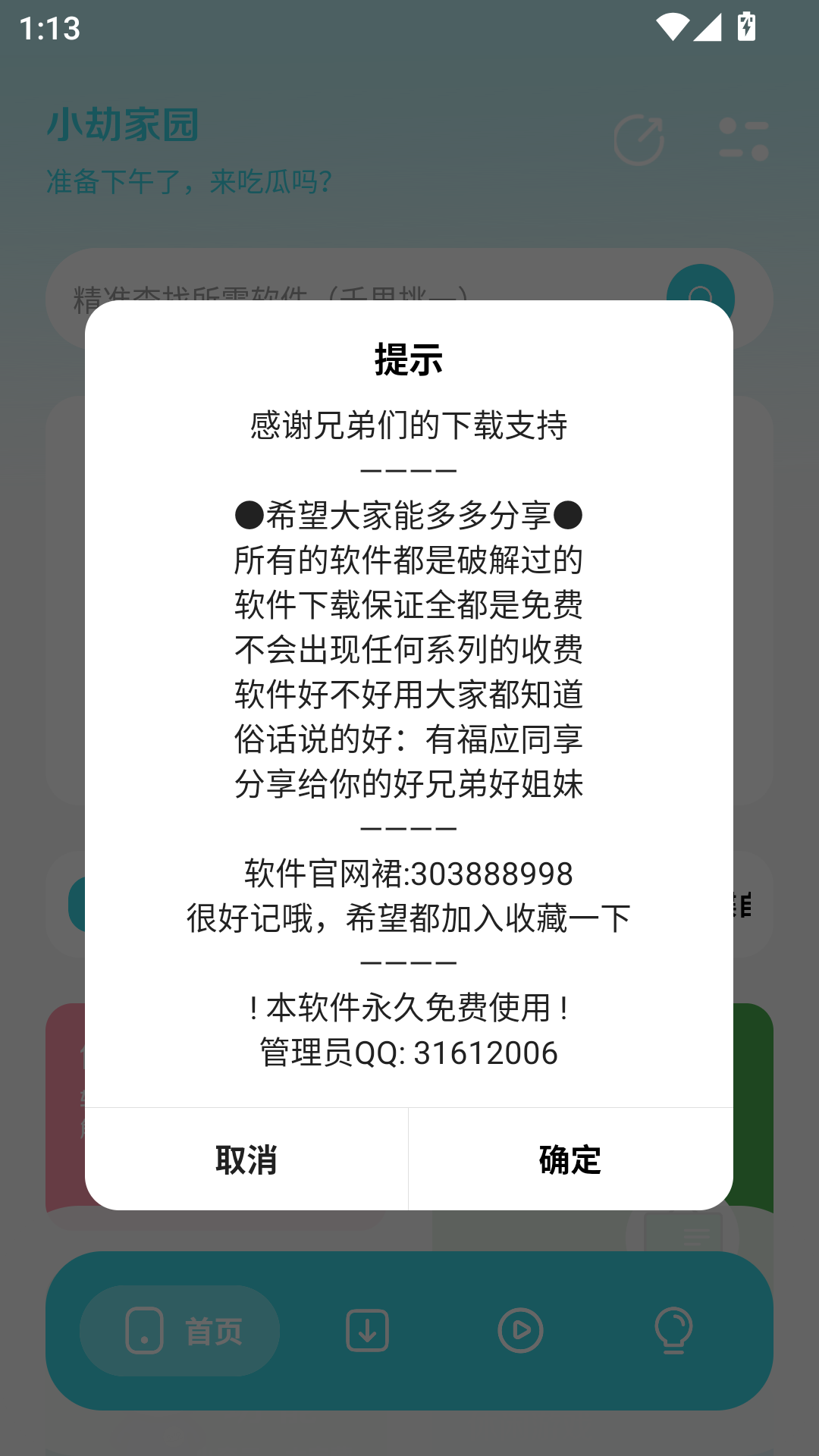819x1456 pixels.
Task: Tap the lightbulb icon in bottom navigation
Action: click(673, 1332)
